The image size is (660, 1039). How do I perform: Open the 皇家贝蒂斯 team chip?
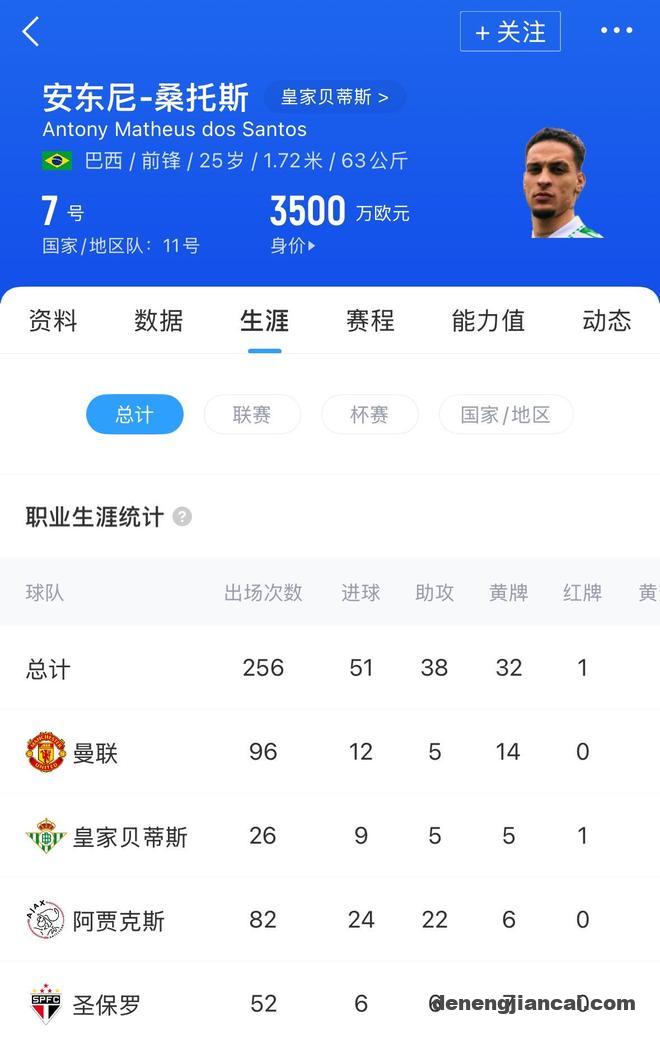334,97
